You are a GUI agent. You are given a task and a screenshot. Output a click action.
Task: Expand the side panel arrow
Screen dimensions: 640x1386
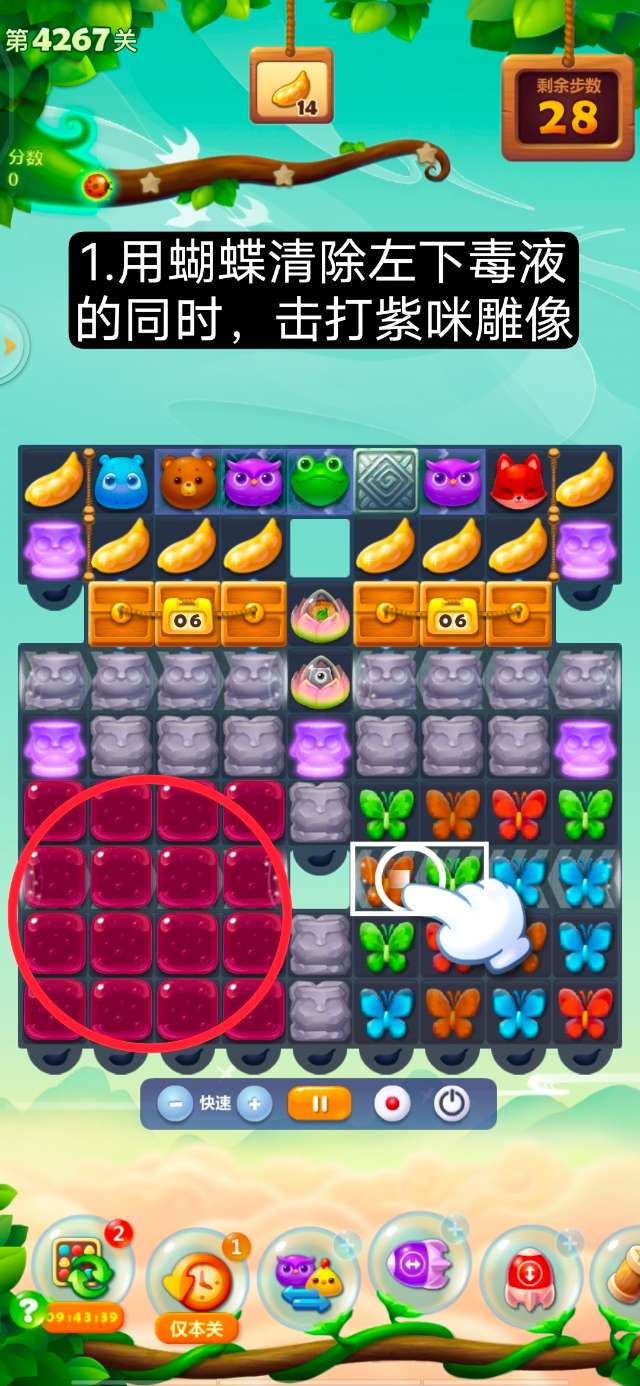[10, 346]
